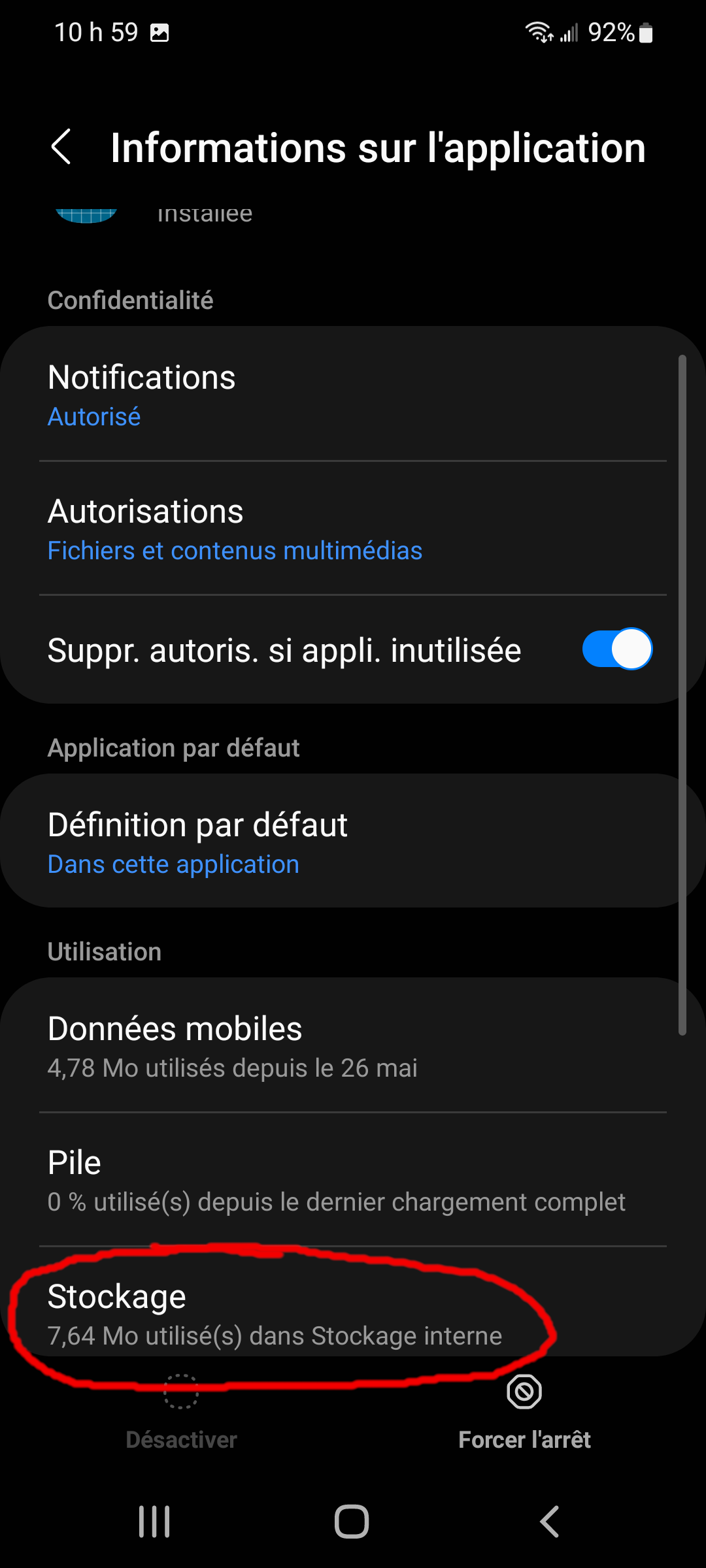Viewport: 706px width, 1568px height.
Task: Open the screenshot notification icon
Action: [160, 31]
